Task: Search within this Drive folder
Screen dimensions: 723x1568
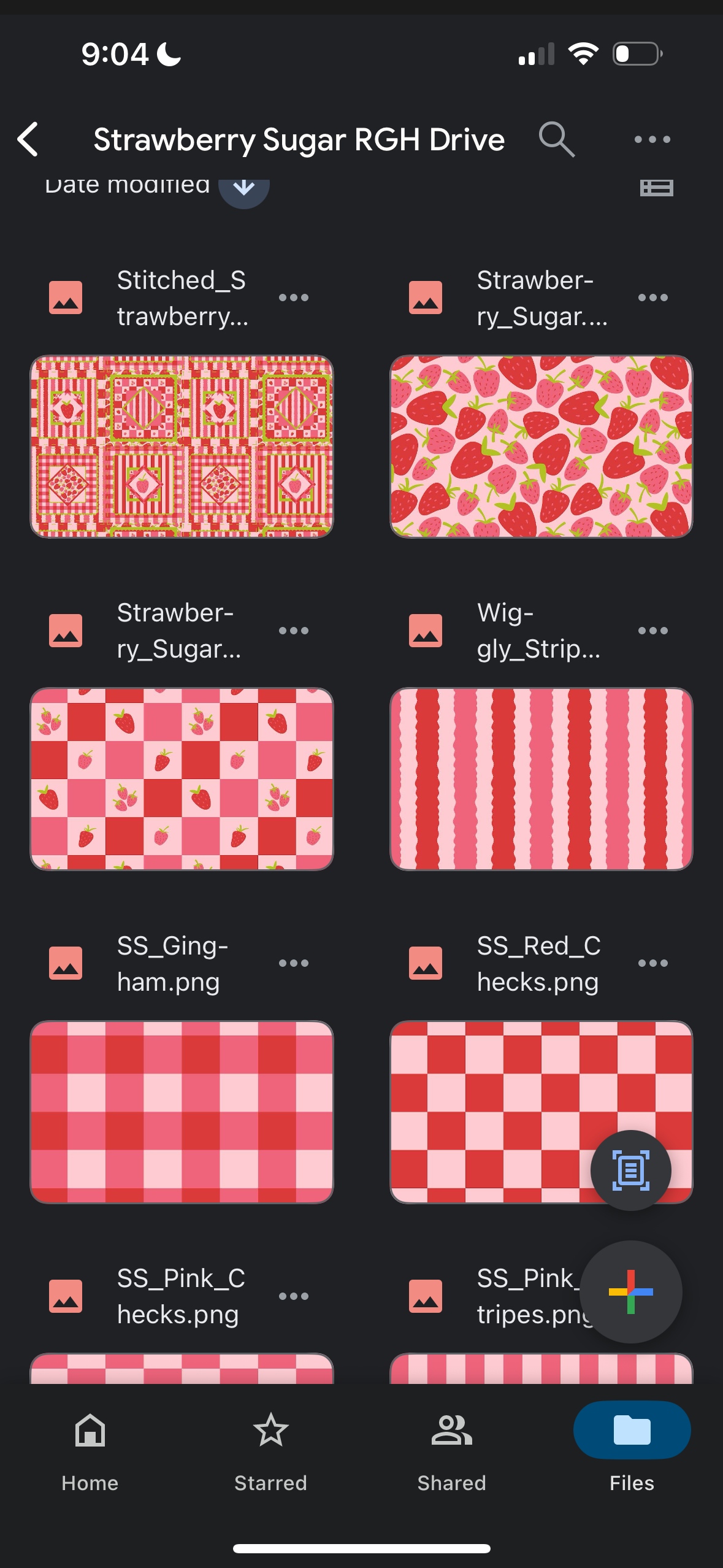Action: (x=556, y=139)
